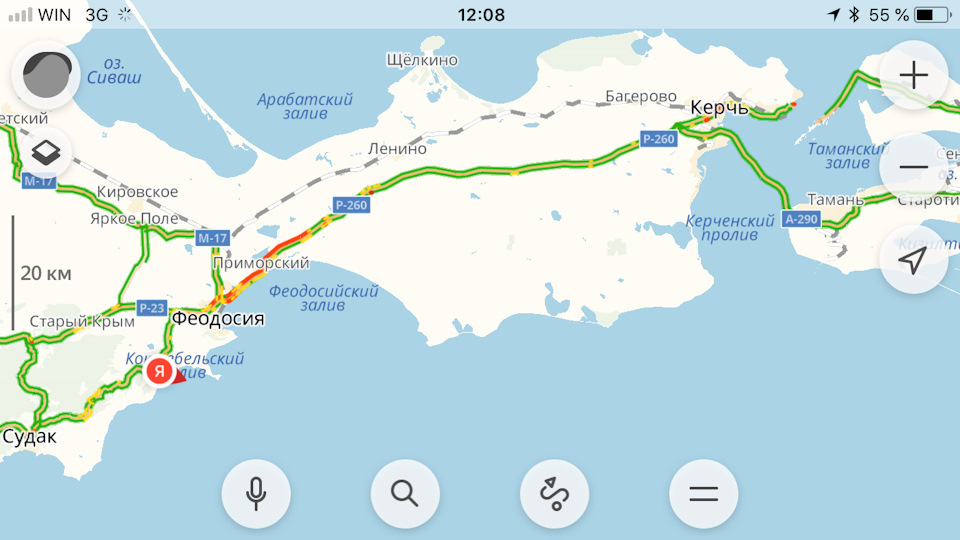Viewport: 960px width, 540px height.
Task: Zoom in with the plus button
Action: coord(913,75)
